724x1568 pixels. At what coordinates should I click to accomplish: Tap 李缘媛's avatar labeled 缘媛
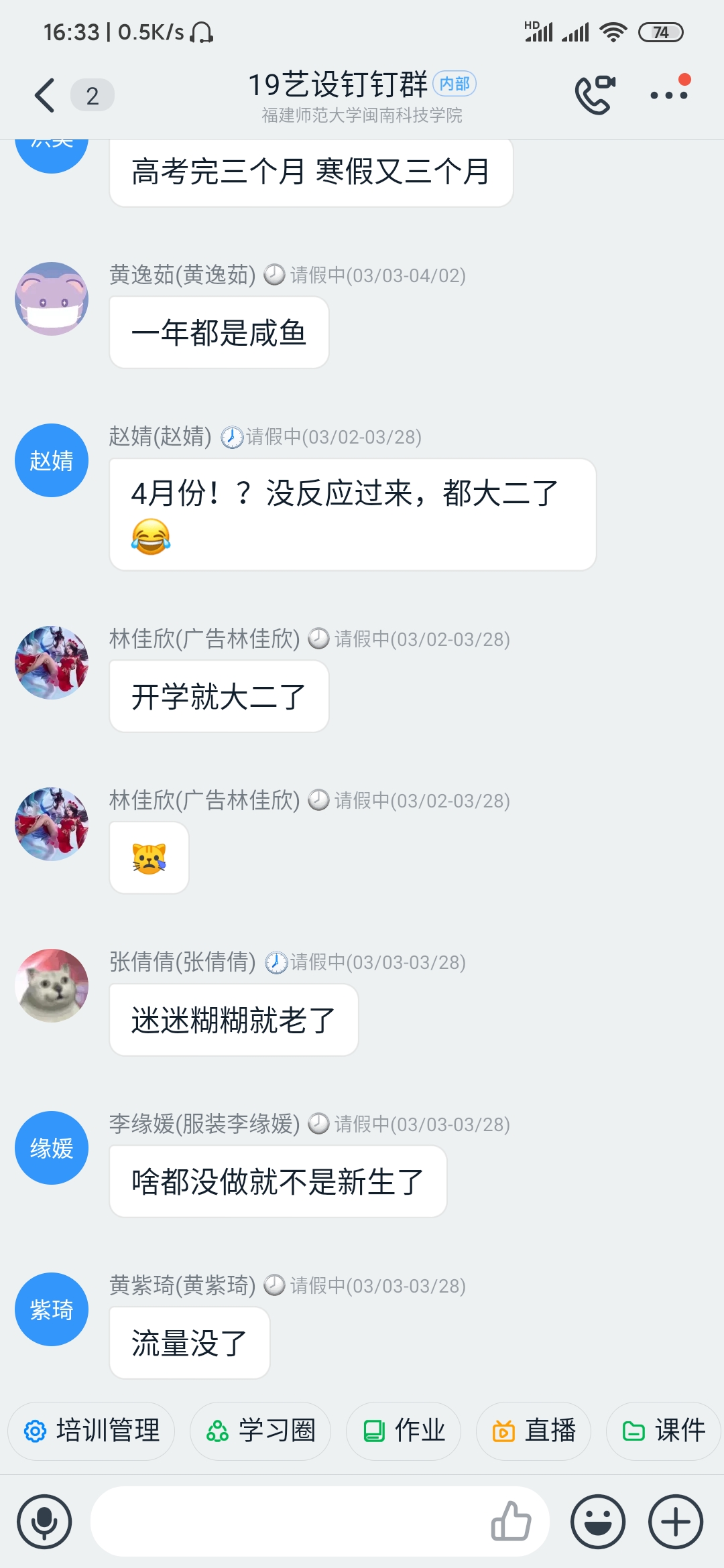52,1147
